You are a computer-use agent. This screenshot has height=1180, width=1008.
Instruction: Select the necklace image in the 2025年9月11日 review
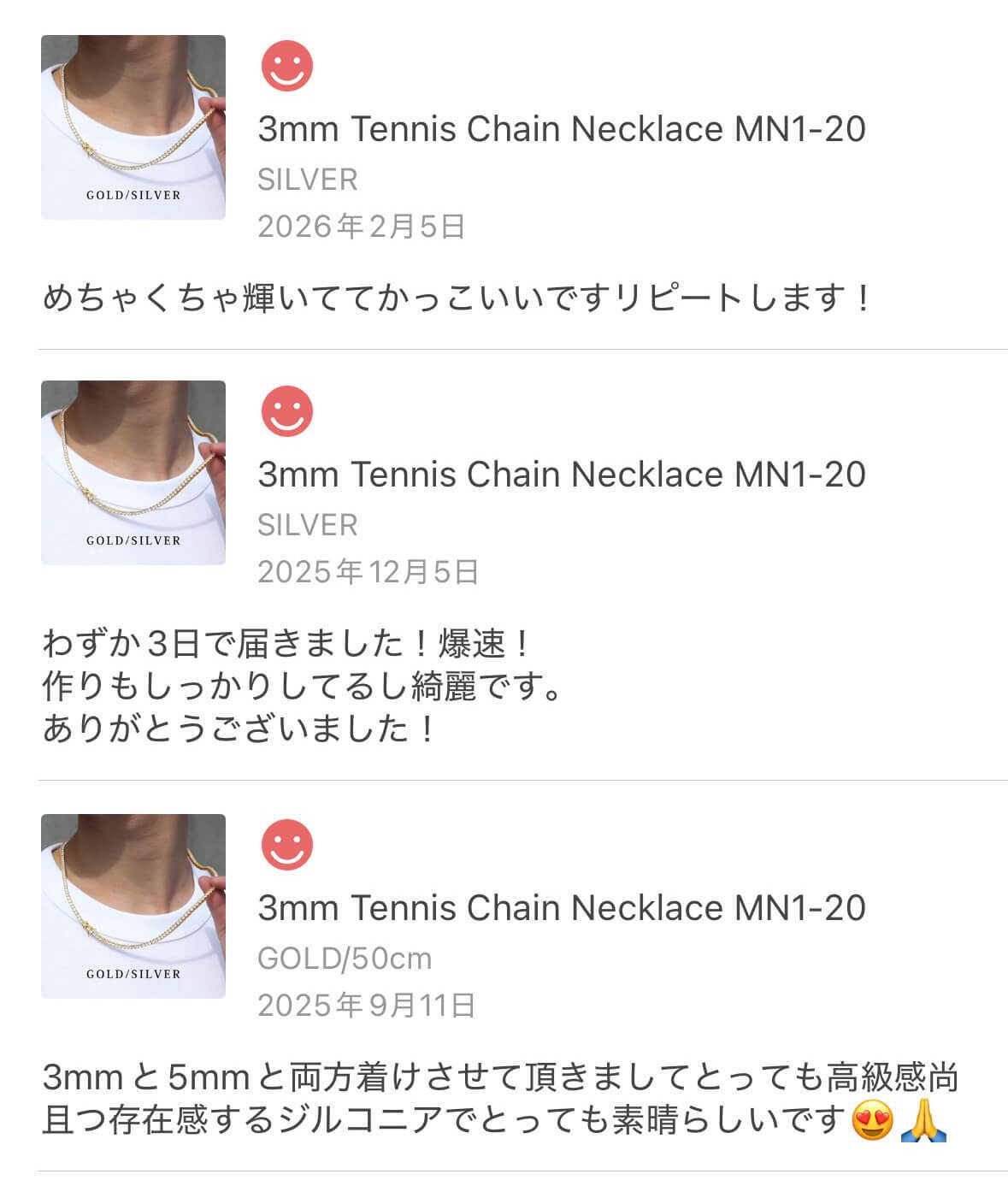point(133,906)
